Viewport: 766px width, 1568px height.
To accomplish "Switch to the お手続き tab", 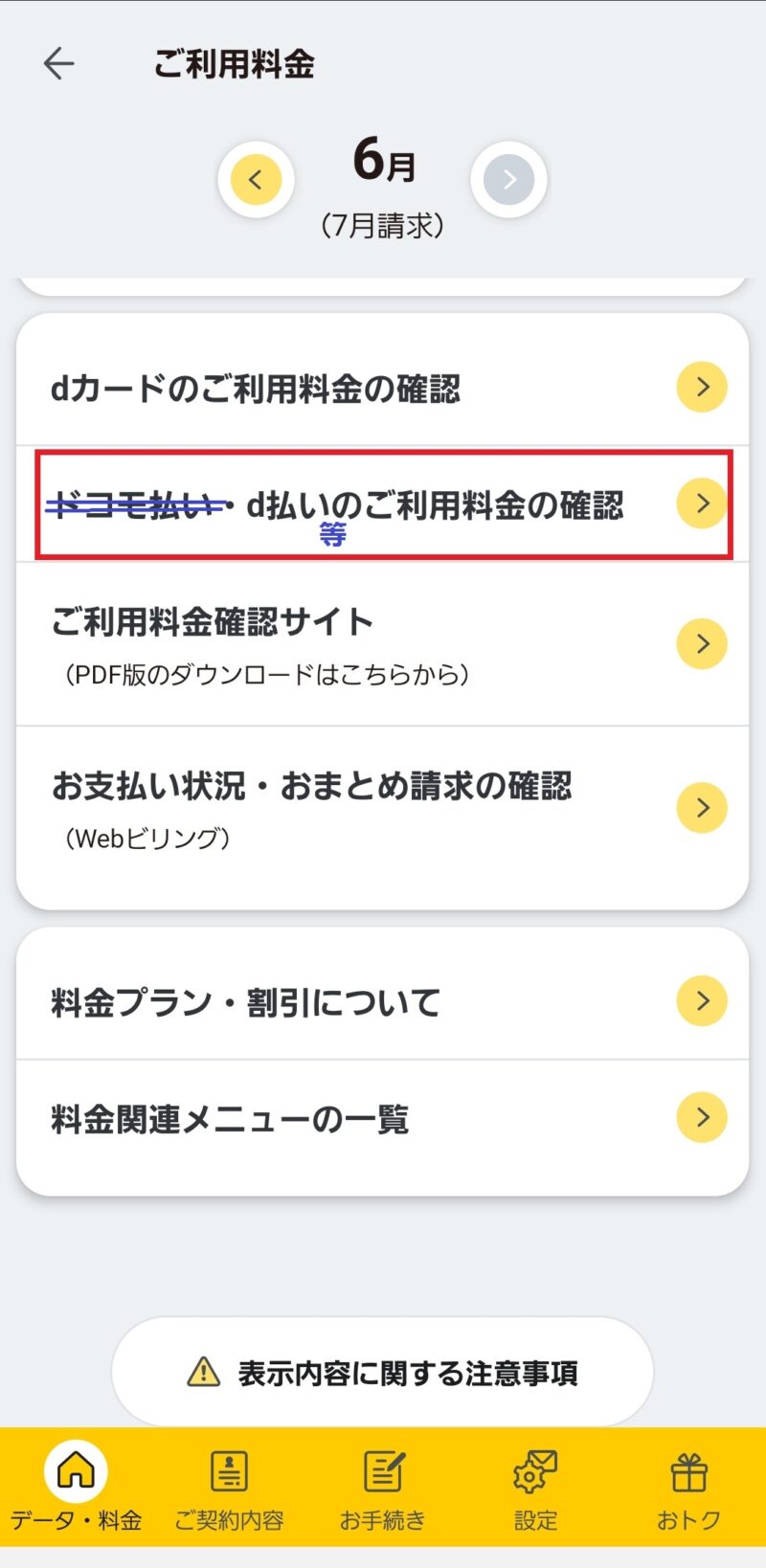I will tap(383, 1489).
